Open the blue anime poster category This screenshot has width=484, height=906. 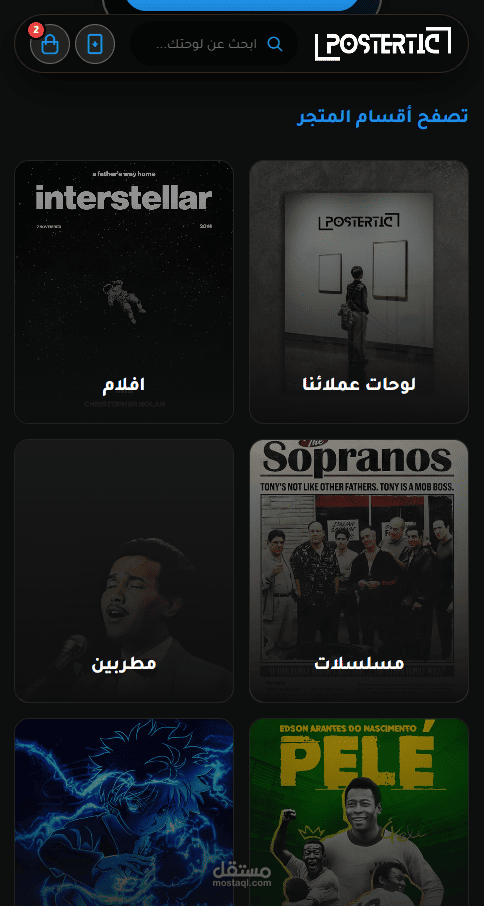coord(124,812)
